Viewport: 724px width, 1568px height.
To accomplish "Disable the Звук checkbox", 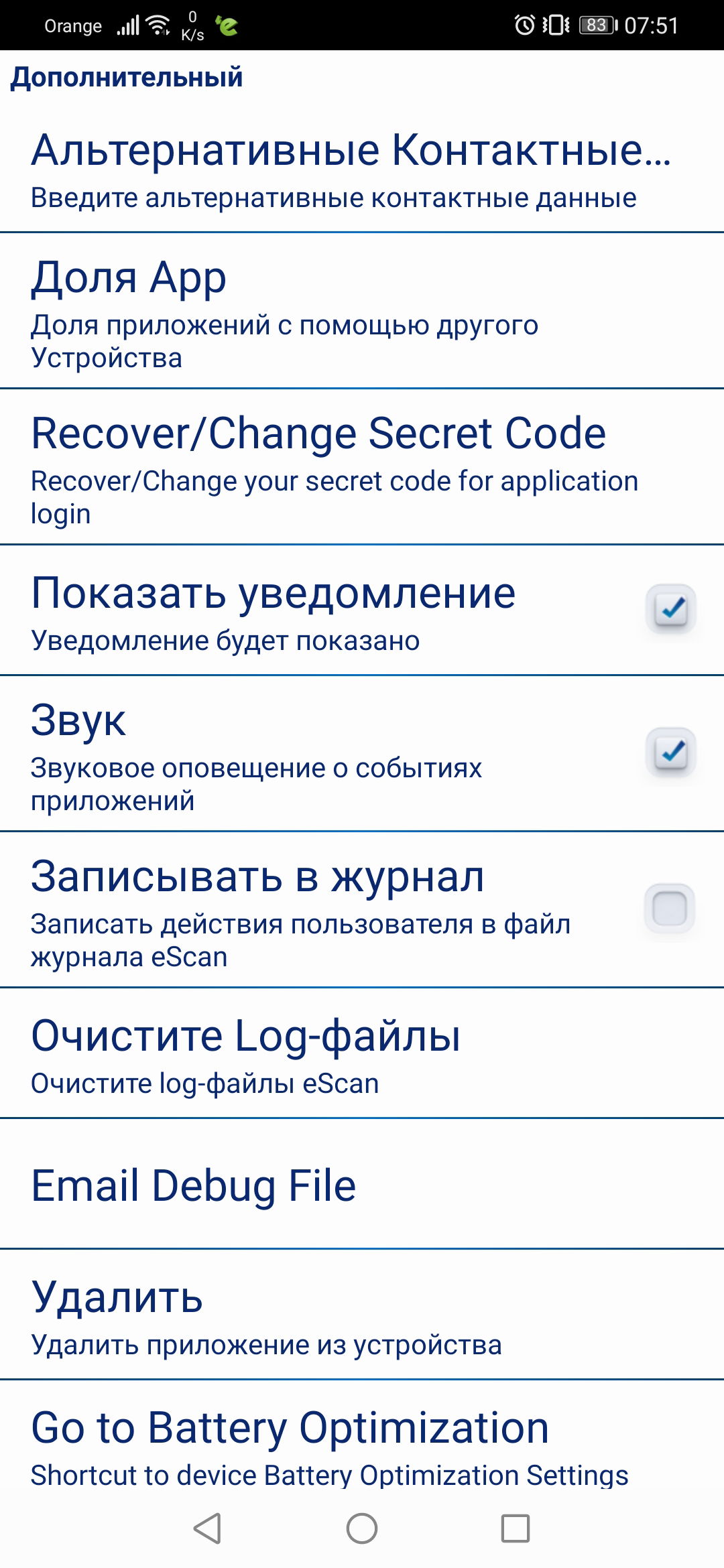I will point(670,753).
